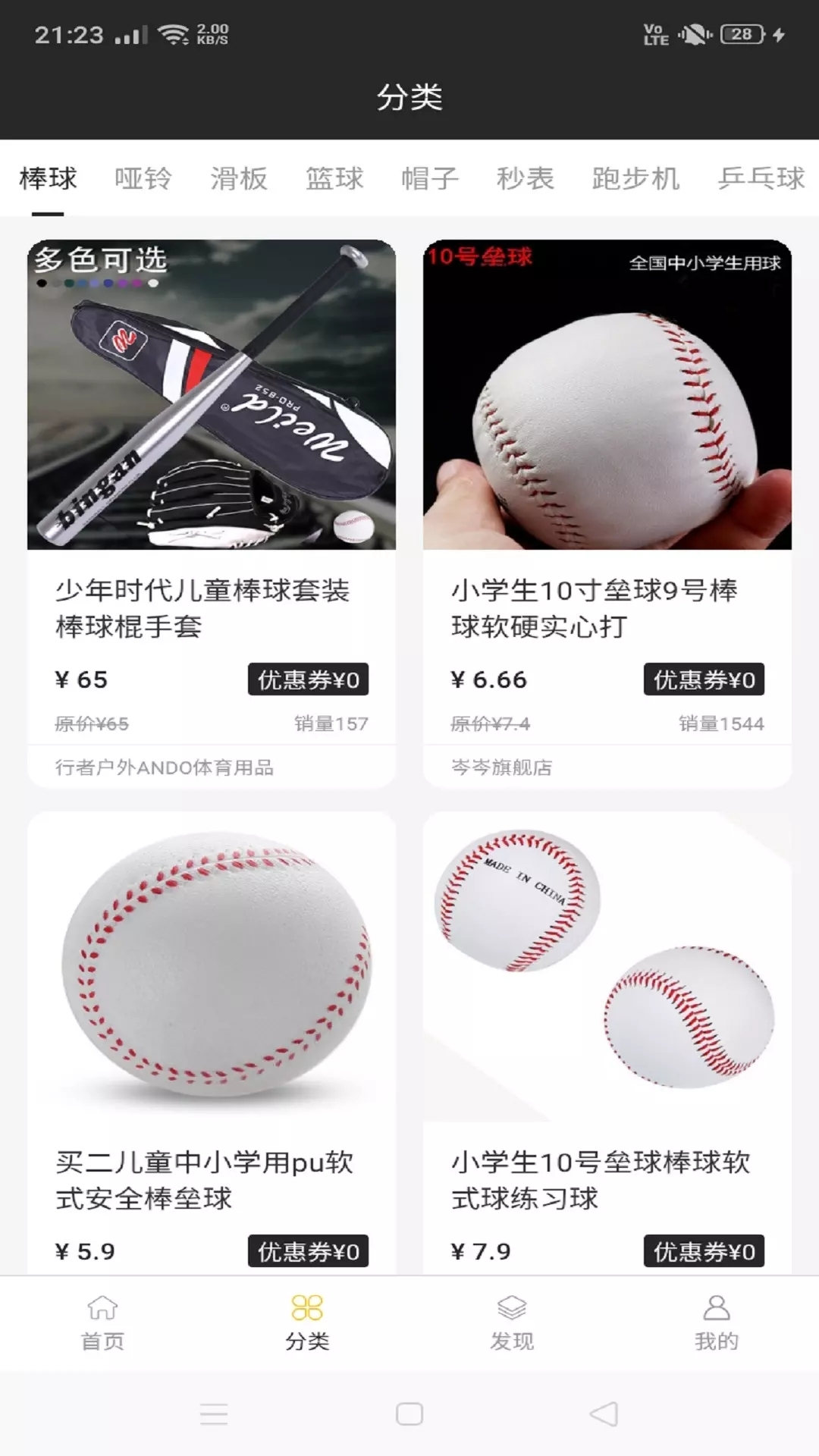
Task: Switch to the 哑铃 category tab
Action: (x=143, y=180)
